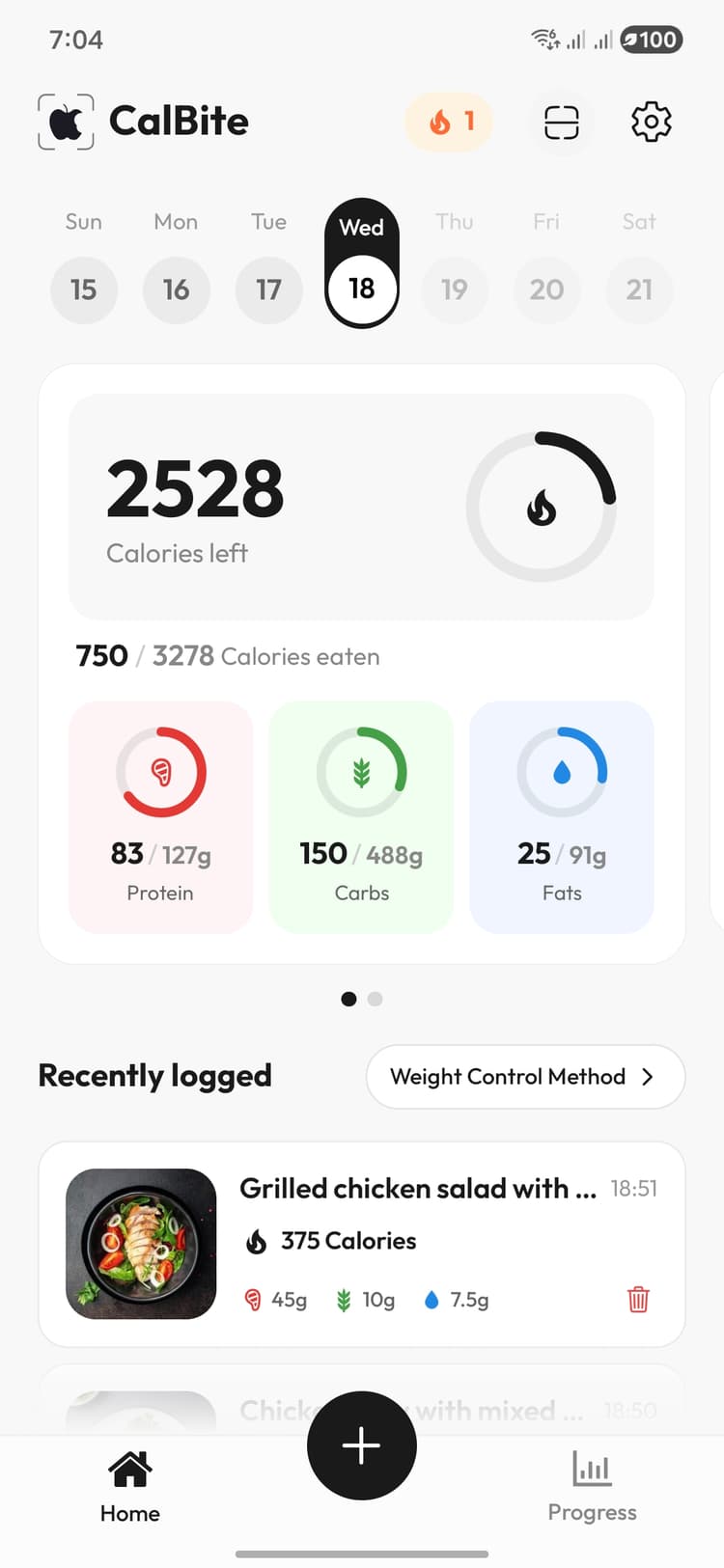Select Friday the 20th
The image size is (724, 1568).
(x=546, y=289)
